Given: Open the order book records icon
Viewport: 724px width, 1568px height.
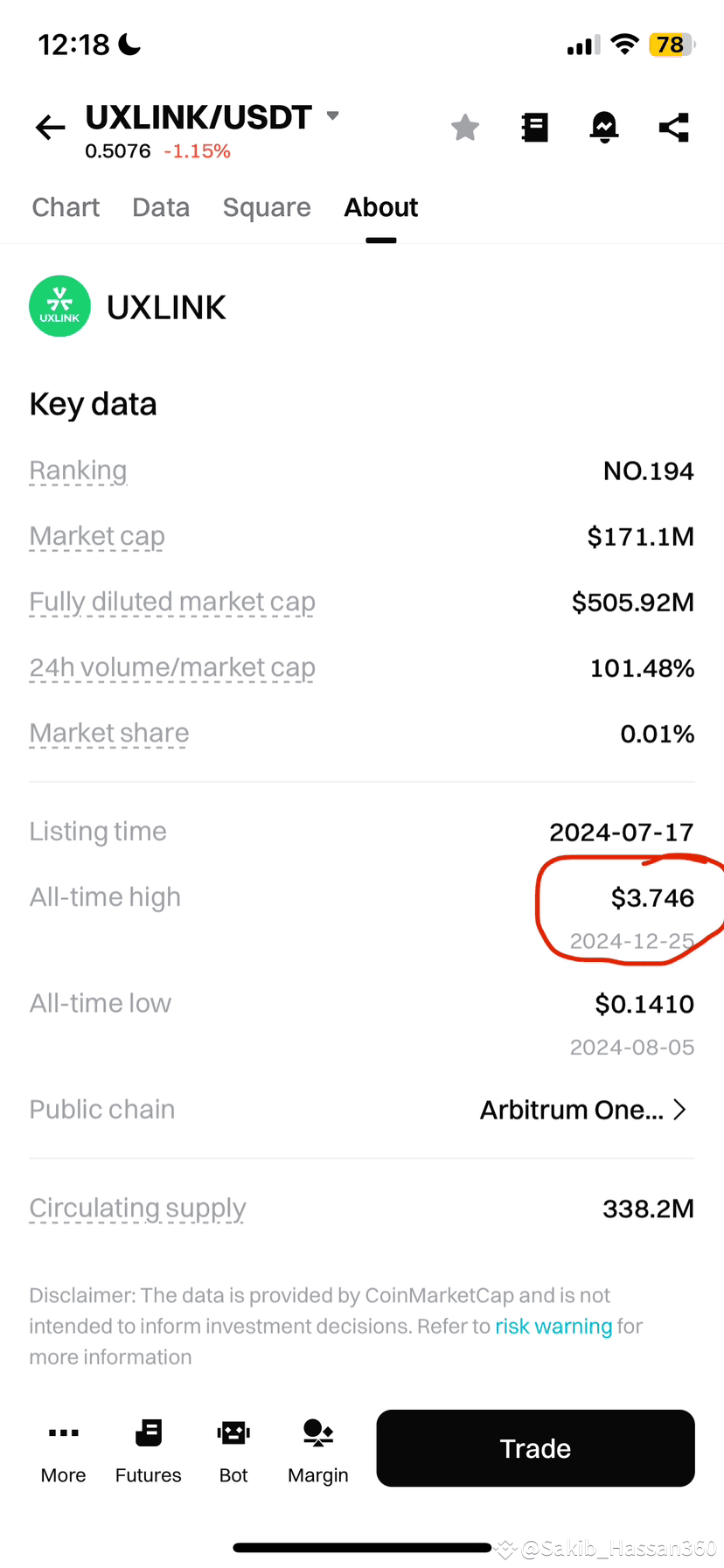Looking at the screenshot, I should click(x=534, y=127).
